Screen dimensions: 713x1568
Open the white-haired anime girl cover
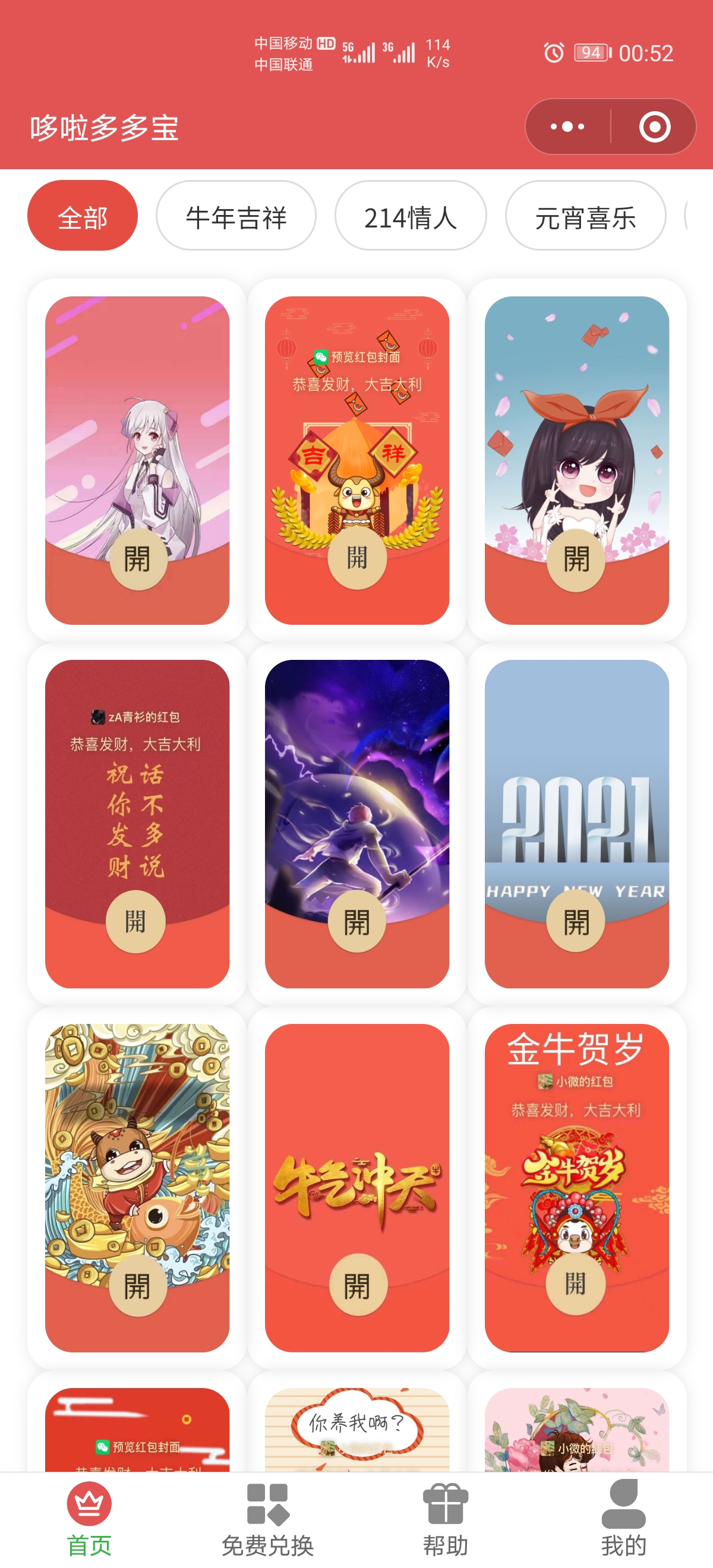pyautogui.click(x=137, y=460)
